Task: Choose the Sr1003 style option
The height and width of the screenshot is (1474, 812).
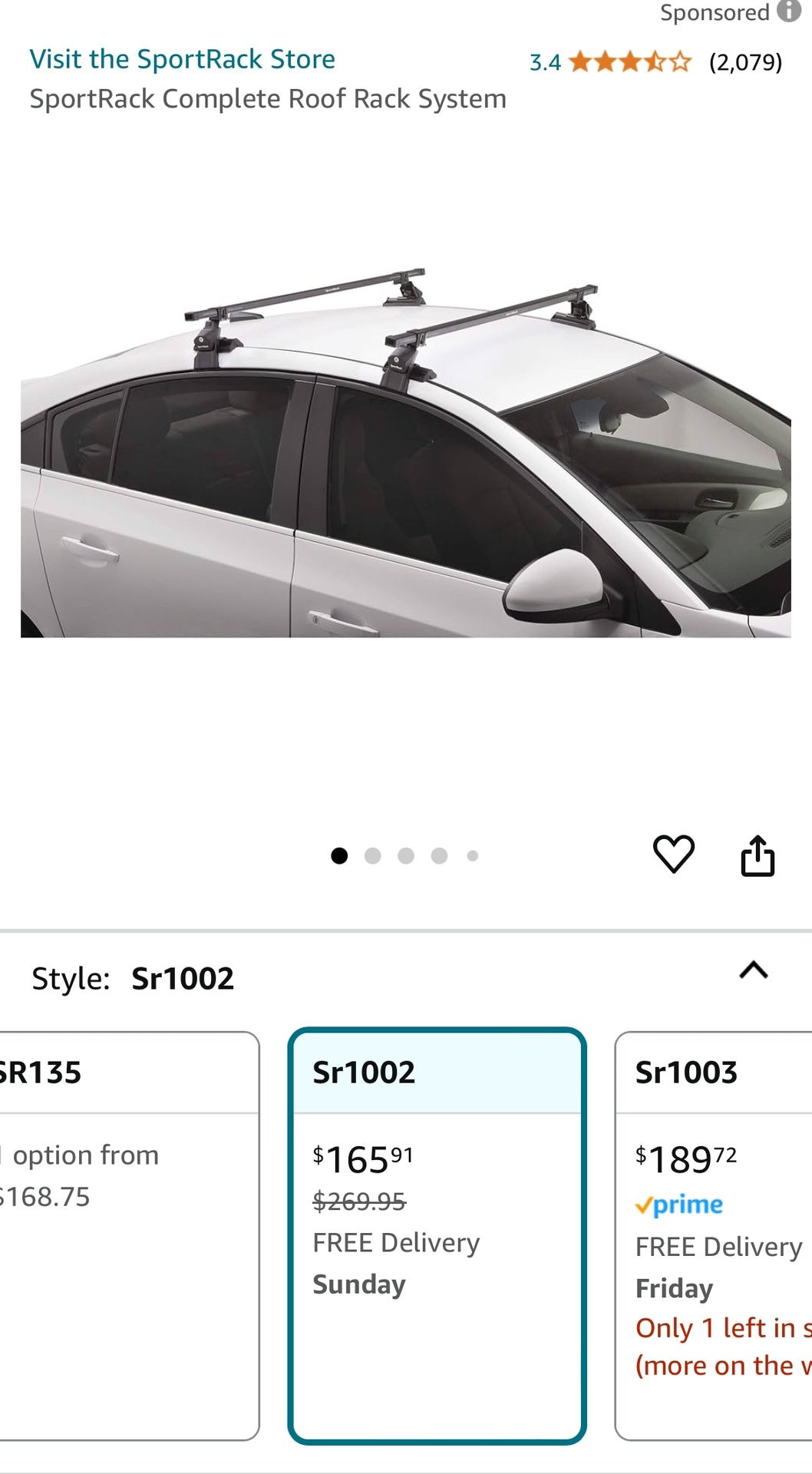Action: [x=714, y=1234]
